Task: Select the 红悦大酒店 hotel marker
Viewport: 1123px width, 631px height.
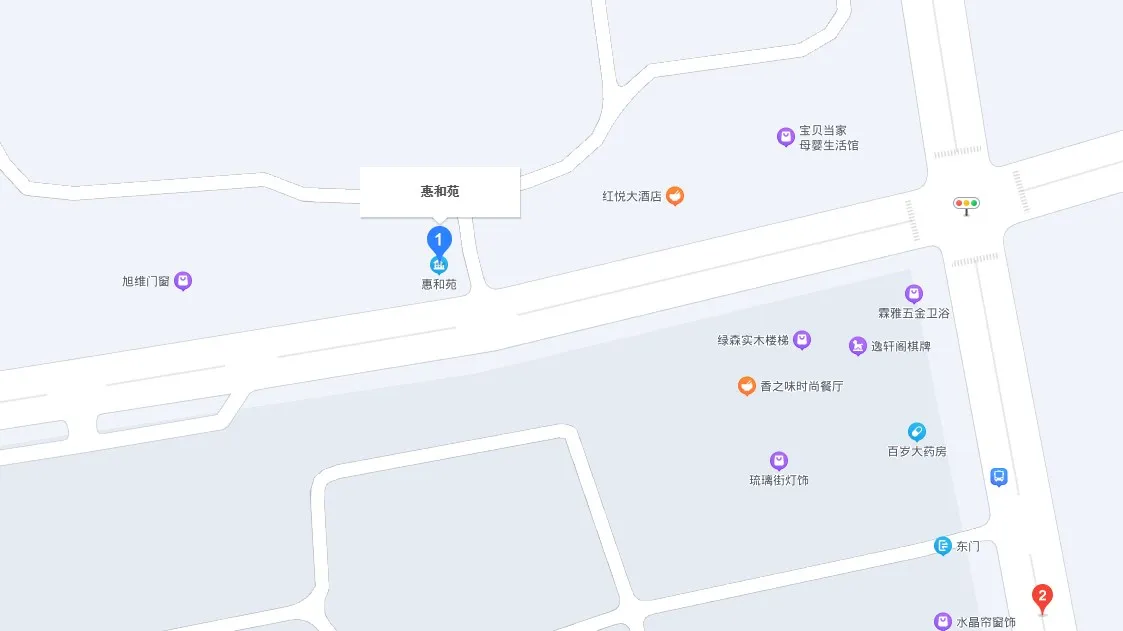Action: tap(675, 196)
